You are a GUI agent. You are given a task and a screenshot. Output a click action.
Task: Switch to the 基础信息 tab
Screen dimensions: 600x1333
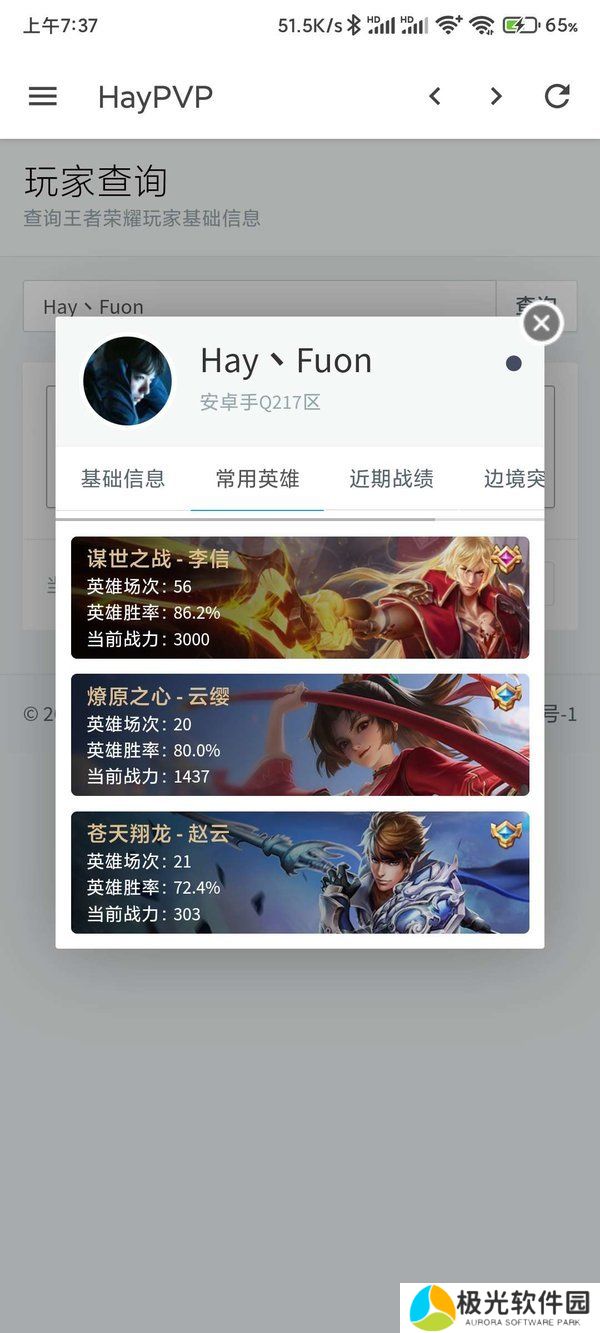(122, 479)
